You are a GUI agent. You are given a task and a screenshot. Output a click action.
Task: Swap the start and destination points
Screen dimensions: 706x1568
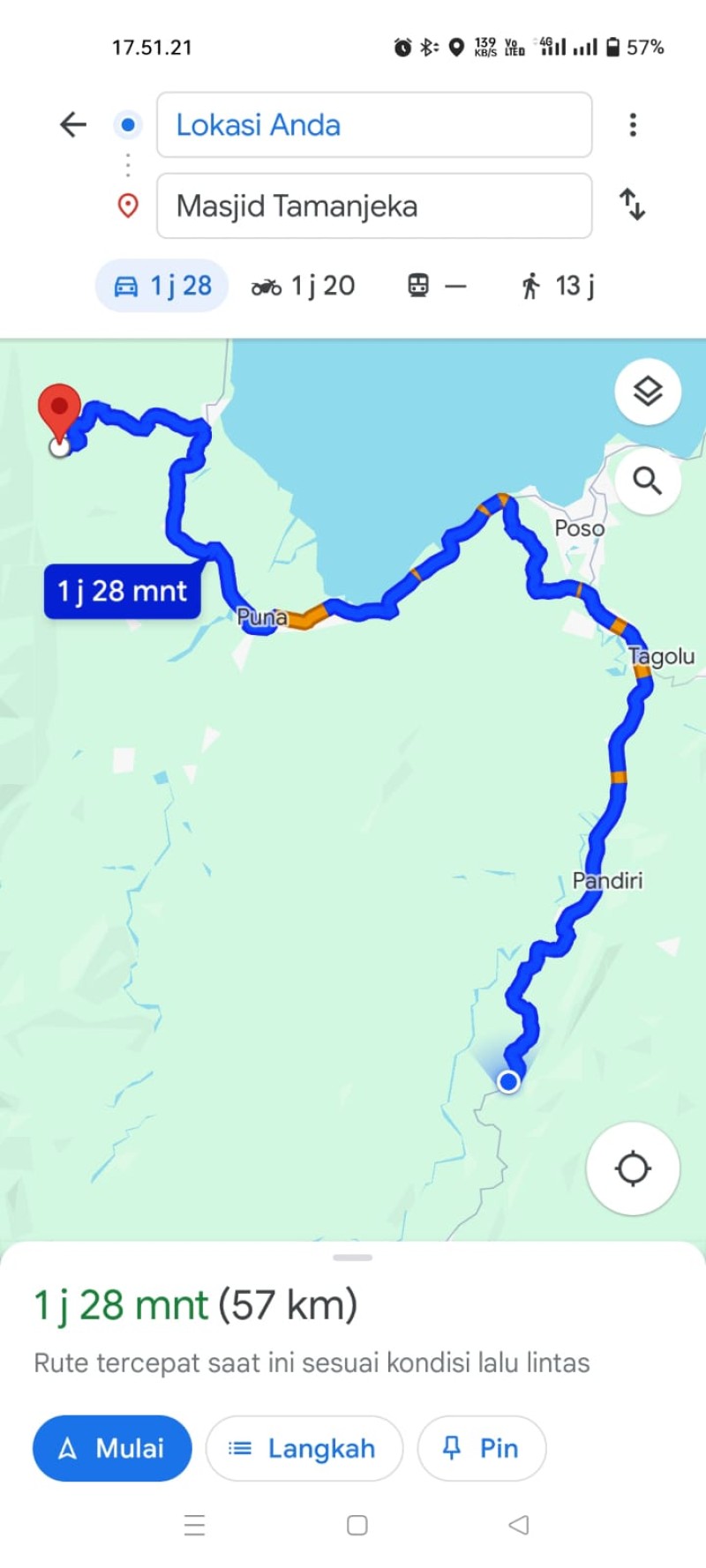pos(632,205)
